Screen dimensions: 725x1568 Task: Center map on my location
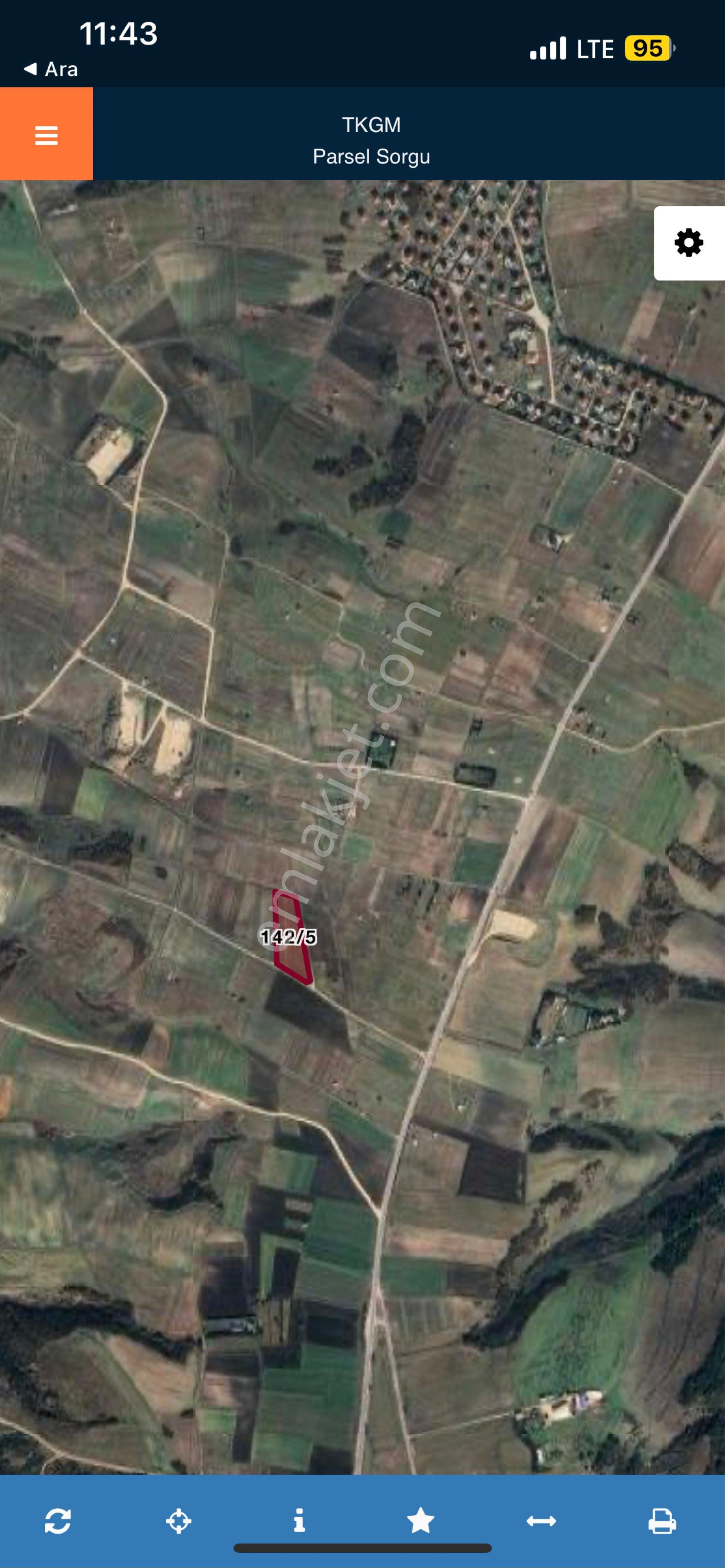178,1520
